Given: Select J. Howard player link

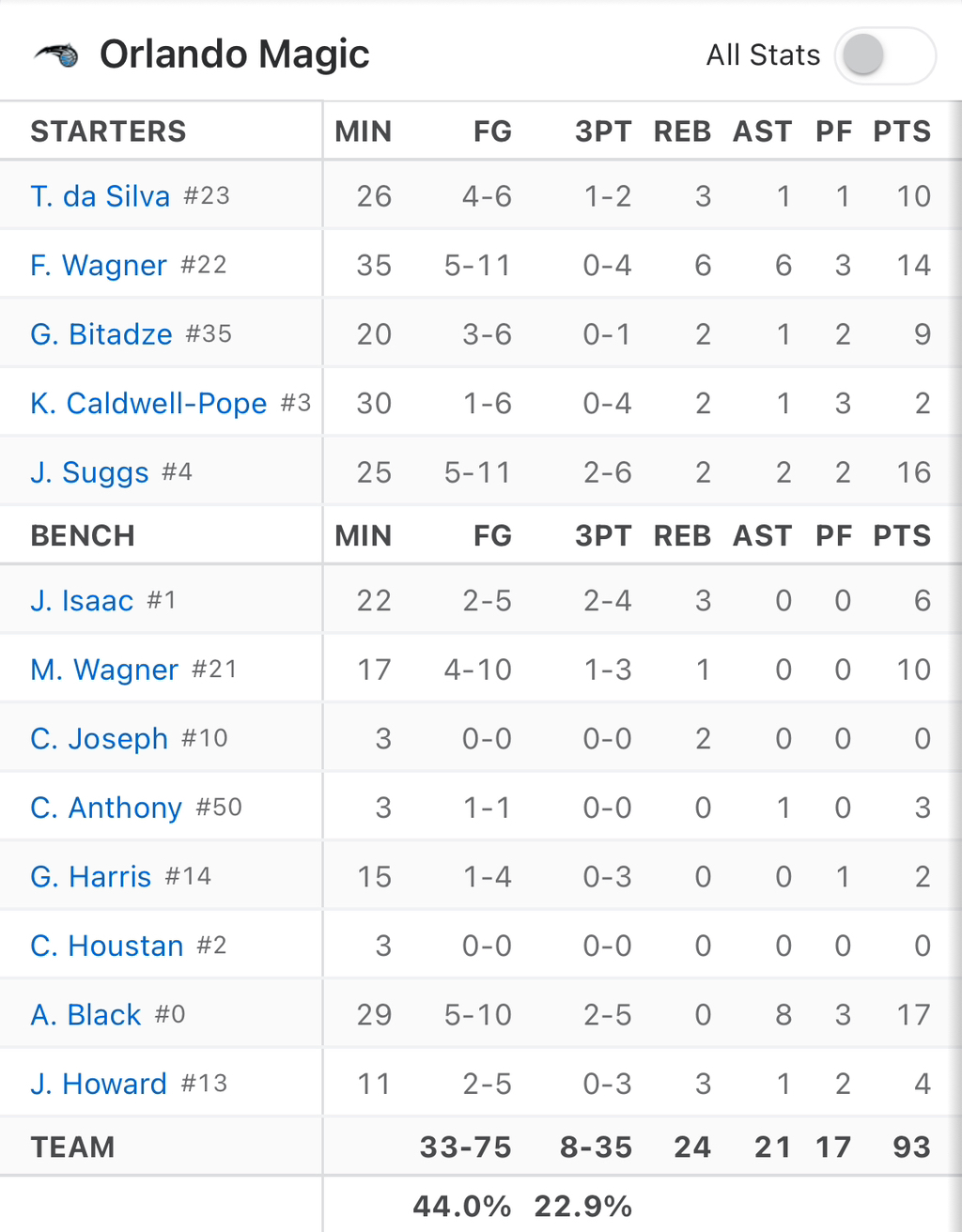Looking at the screenshot, I should click(99, 1085).
